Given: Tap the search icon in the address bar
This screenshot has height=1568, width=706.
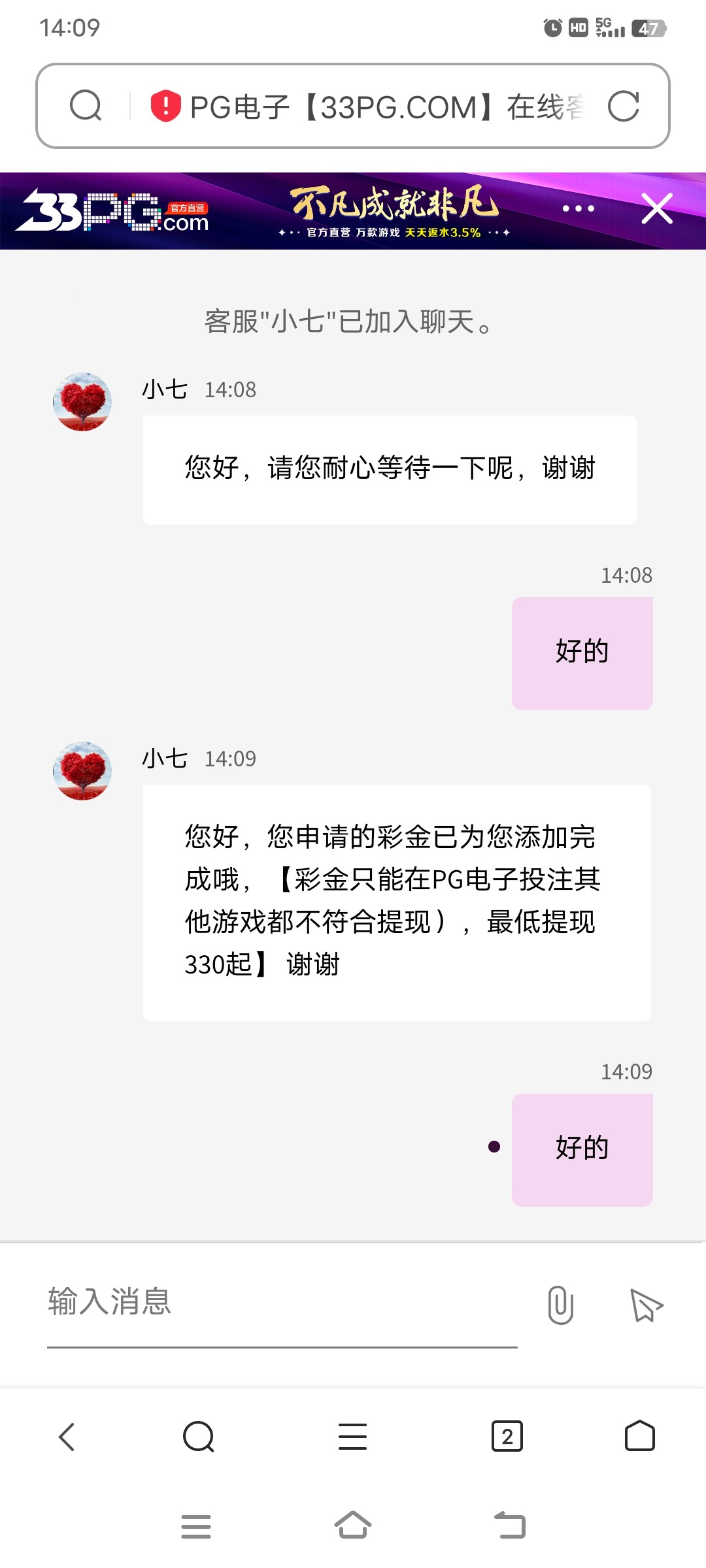Looking at the screenshot, I should click(86, 106).
